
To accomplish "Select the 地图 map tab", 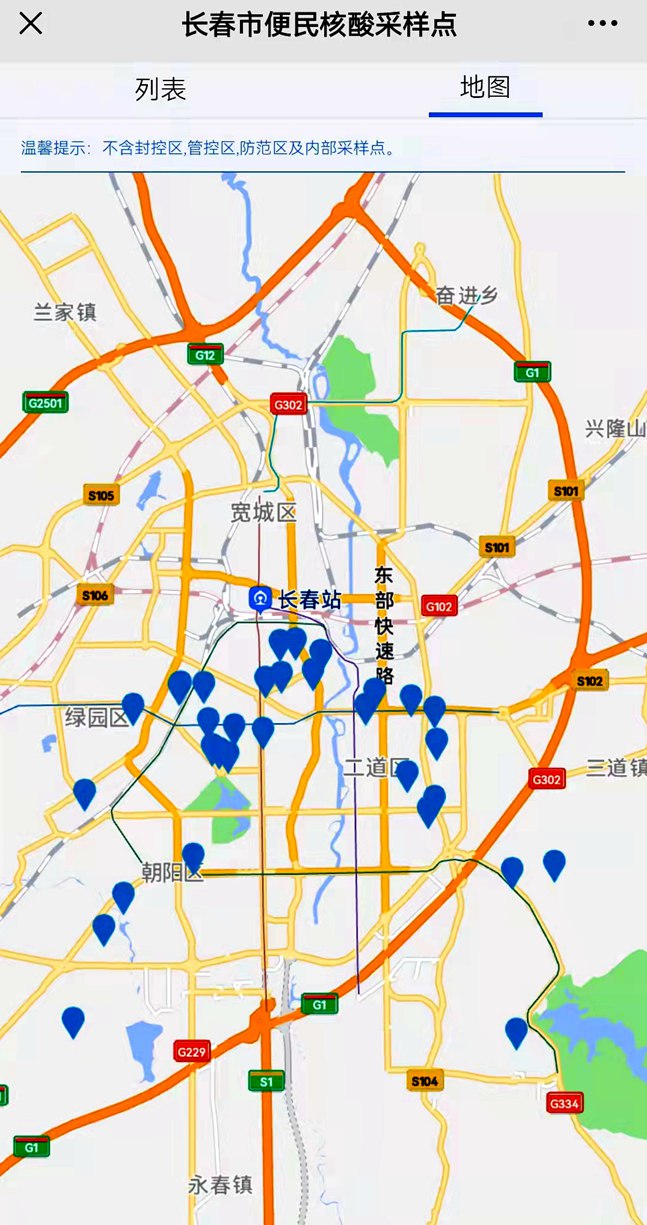I will pos(485,87).
